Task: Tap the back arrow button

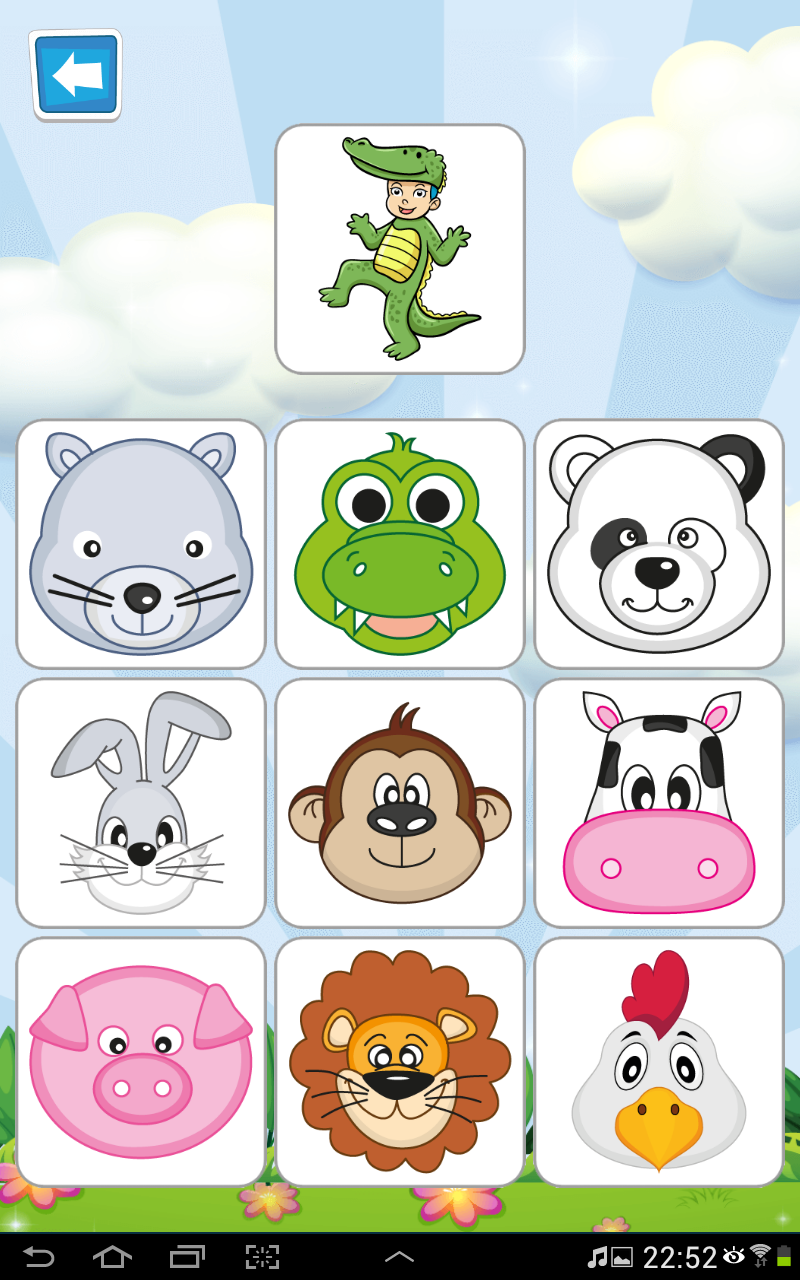Action: [x=76, y=75]
